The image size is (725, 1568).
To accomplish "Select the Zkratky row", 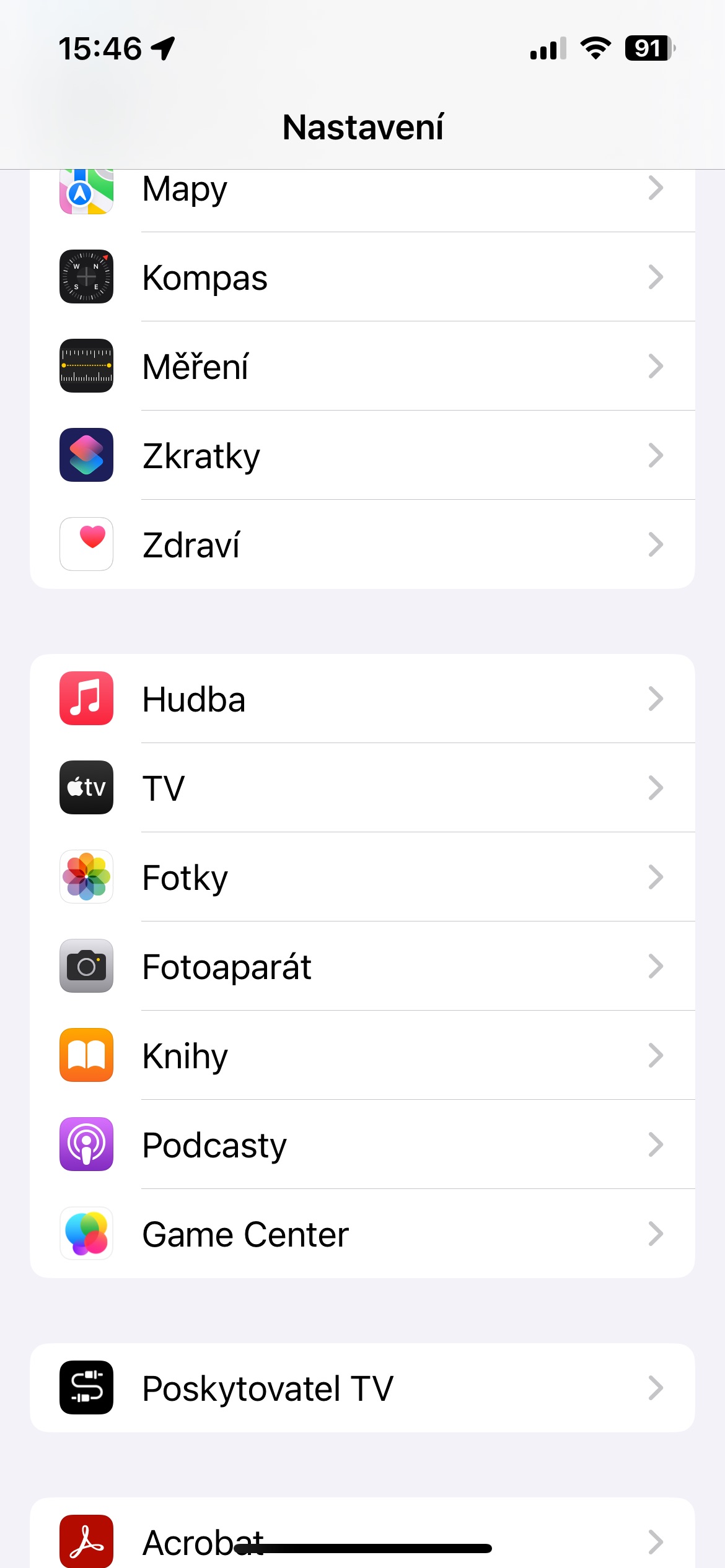I will (362, 455).
